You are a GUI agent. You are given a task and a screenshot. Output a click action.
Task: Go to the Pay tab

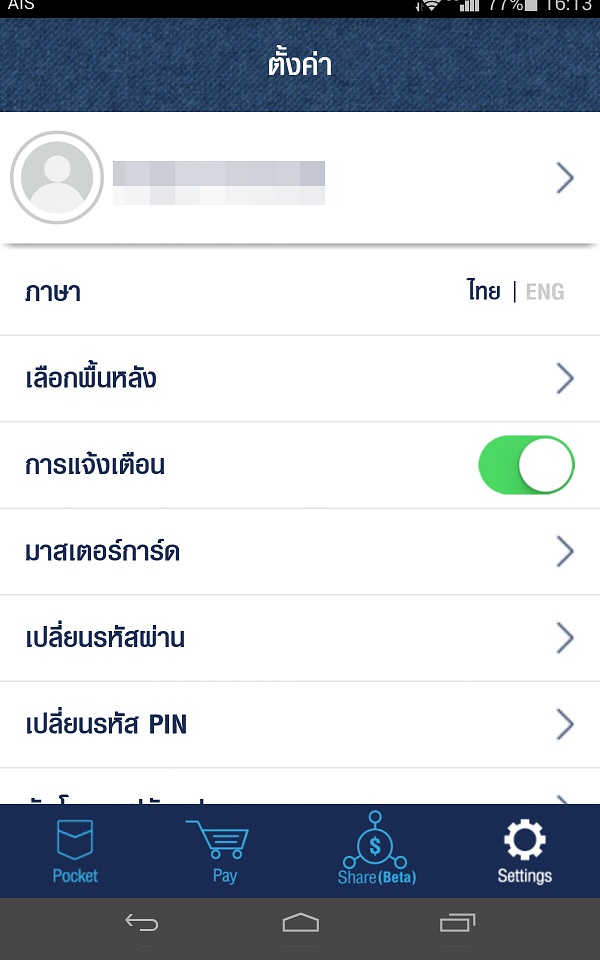(224, 852)
